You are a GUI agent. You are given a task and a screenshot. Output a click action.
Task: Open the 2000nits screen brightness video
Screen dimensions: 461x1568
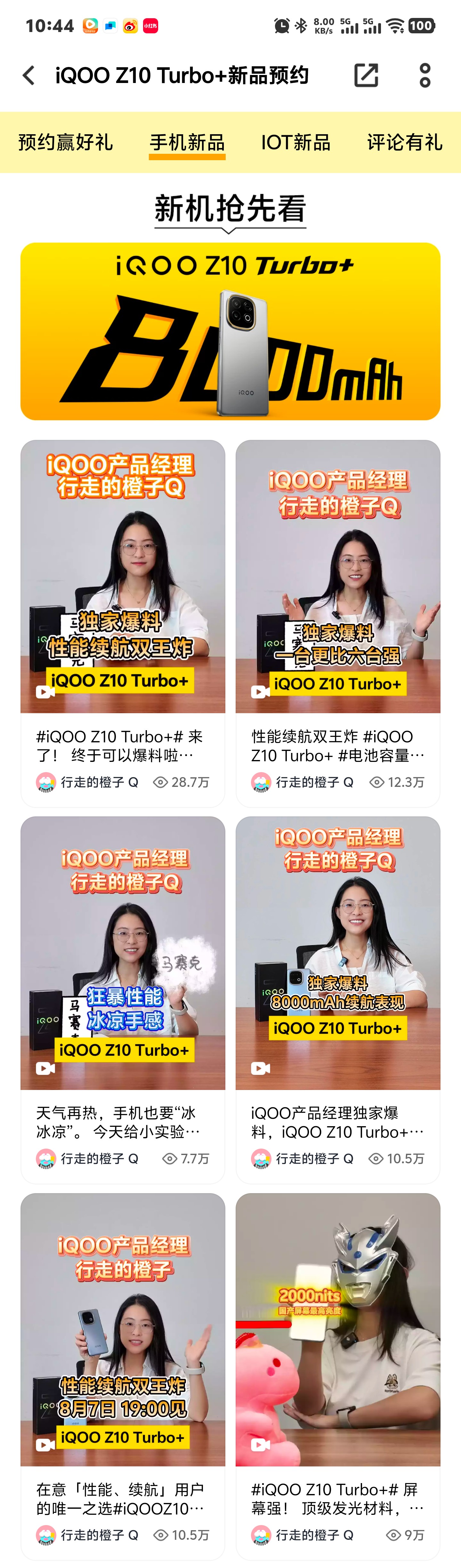tap(338, 1329)
